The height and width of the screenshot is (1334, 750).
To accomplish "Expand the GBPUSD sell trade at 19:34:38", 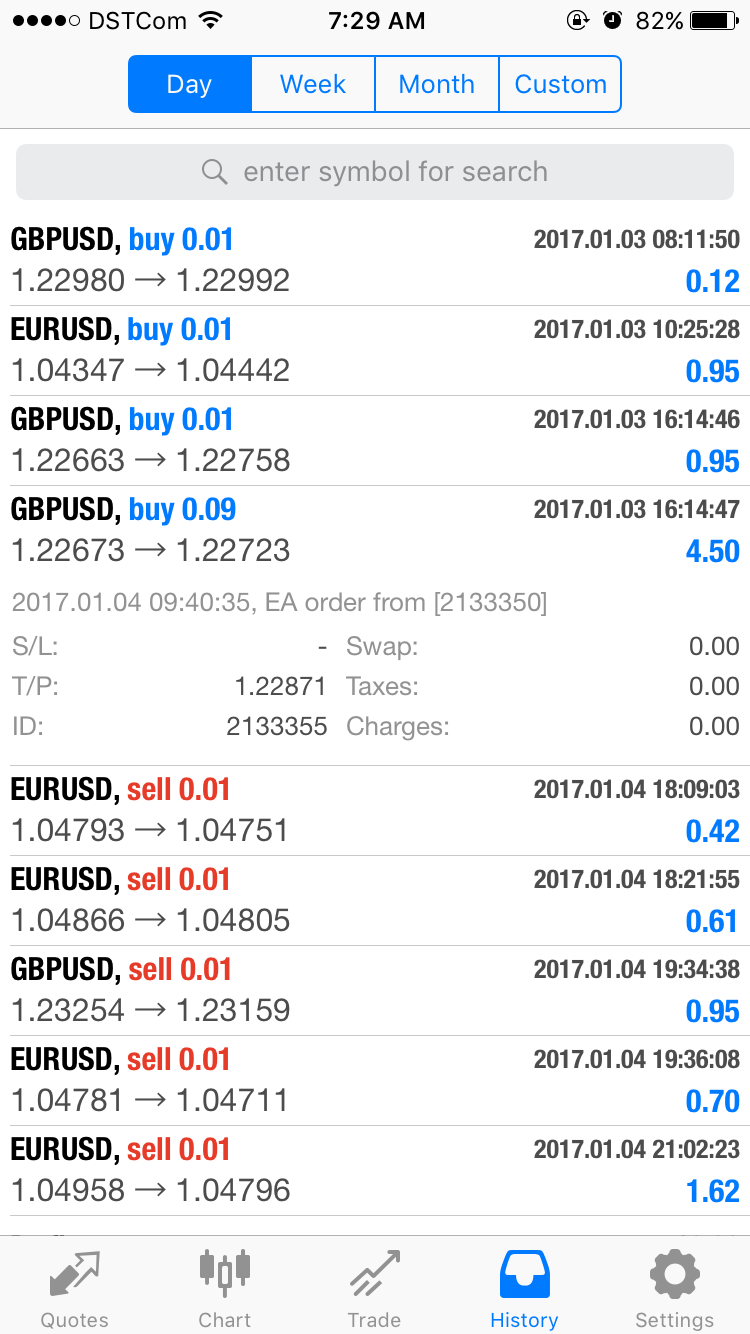I will (375, 990).
